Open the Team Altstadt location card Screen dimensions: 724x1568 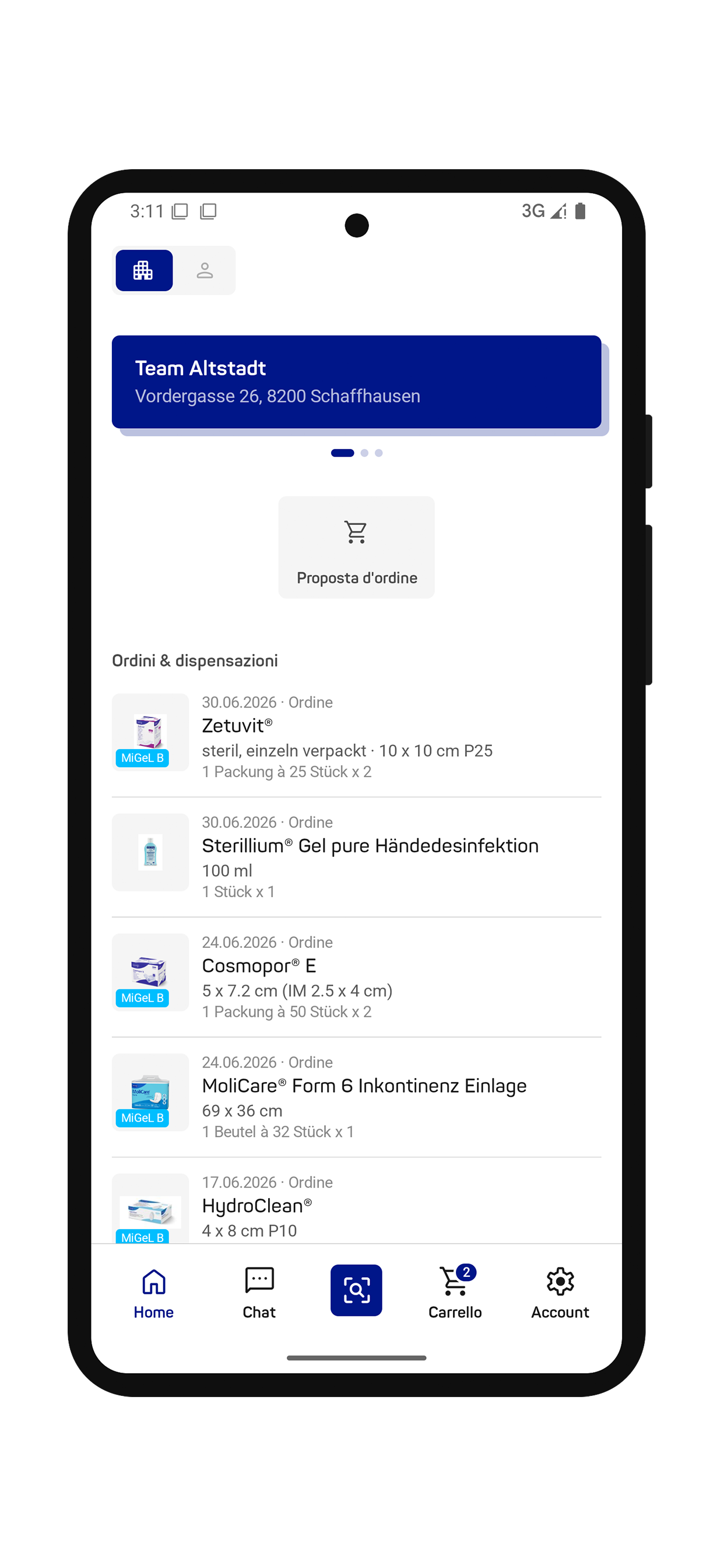coord(357,381)
